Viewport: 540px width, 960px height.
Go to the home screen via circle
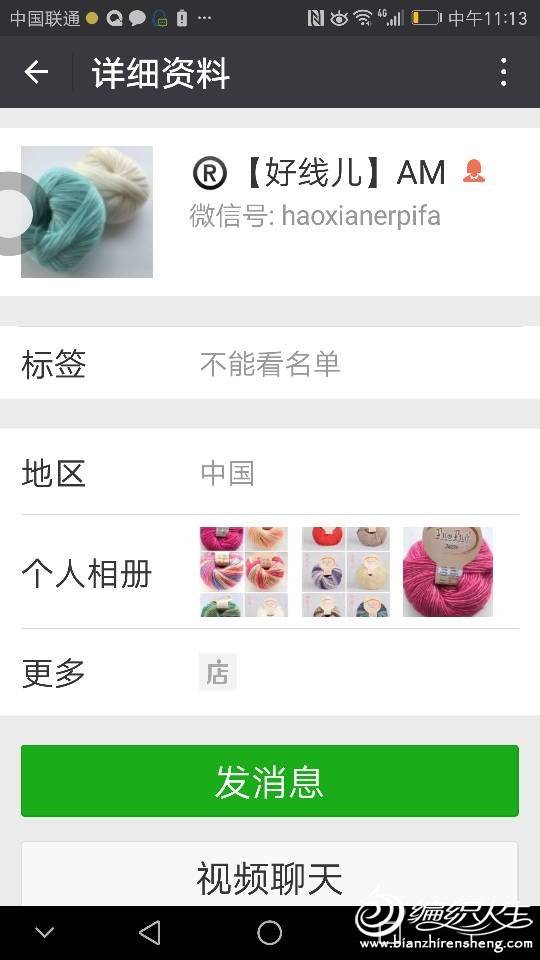point(269,933)
